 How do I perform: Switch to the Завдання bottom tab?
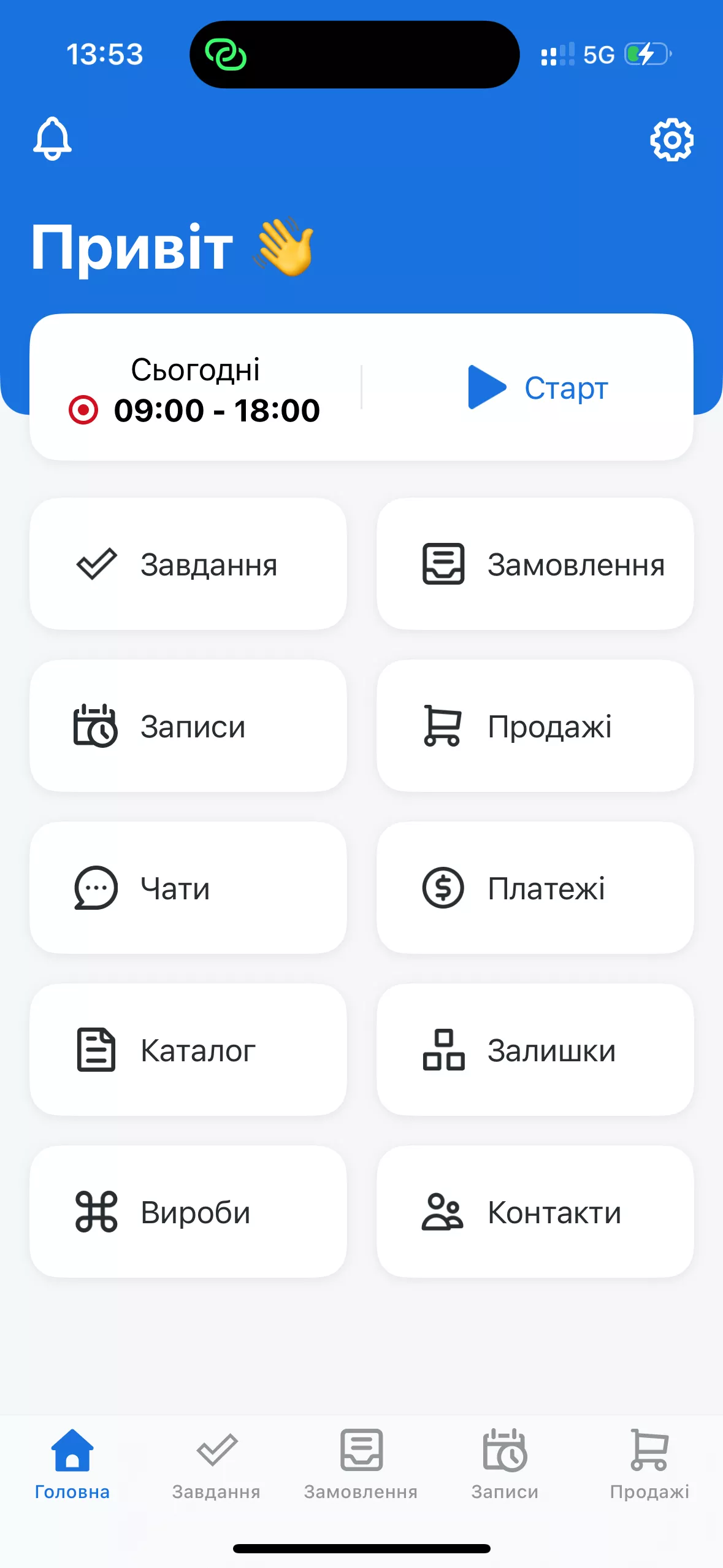tap(216, 1472)
